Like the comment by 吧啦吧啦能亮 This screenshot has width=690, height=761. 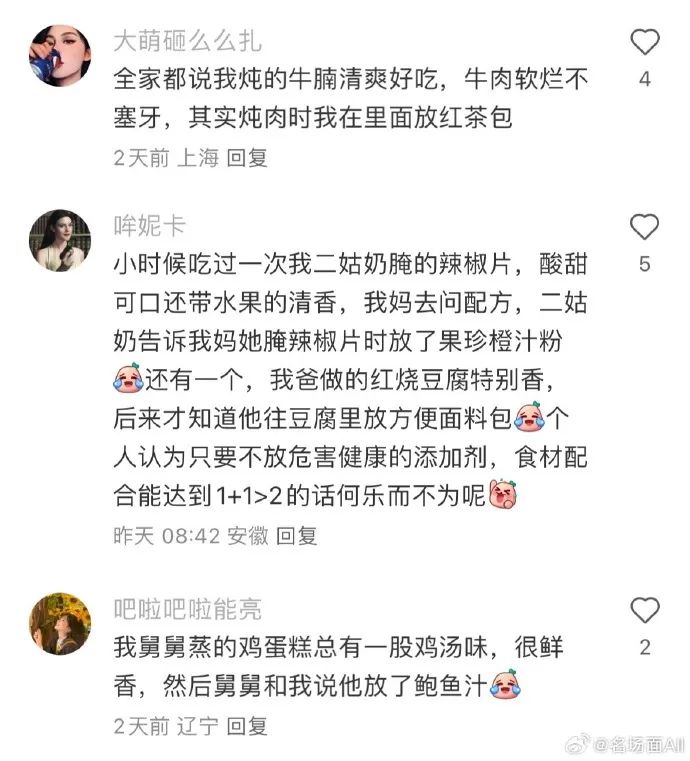coord(645,609)
